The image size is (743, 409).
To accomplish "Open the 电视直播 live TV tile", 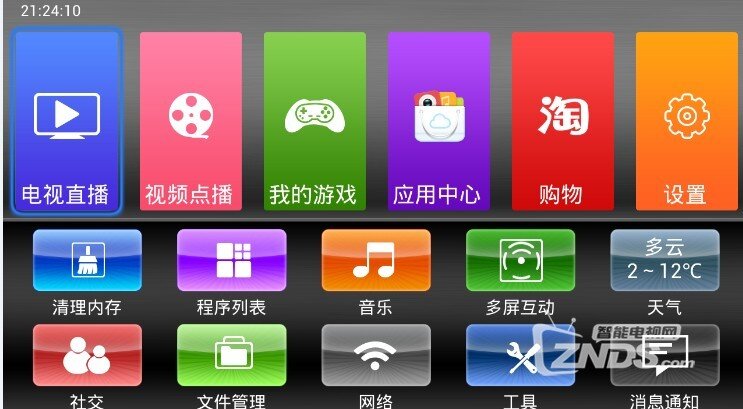I will [x=67, y=120].
